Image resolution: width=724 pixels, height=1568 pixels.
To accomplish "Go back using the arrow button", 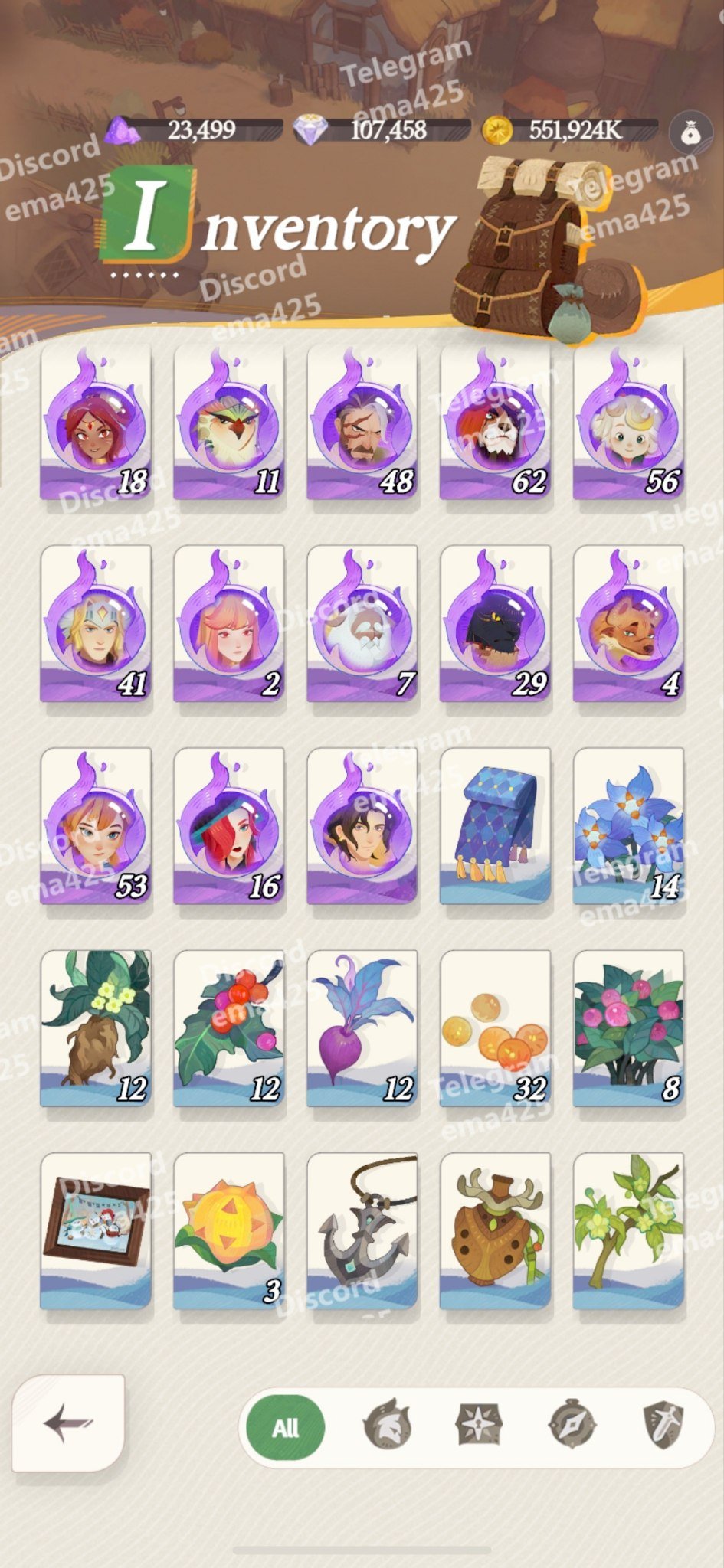I will [68, 1423].
